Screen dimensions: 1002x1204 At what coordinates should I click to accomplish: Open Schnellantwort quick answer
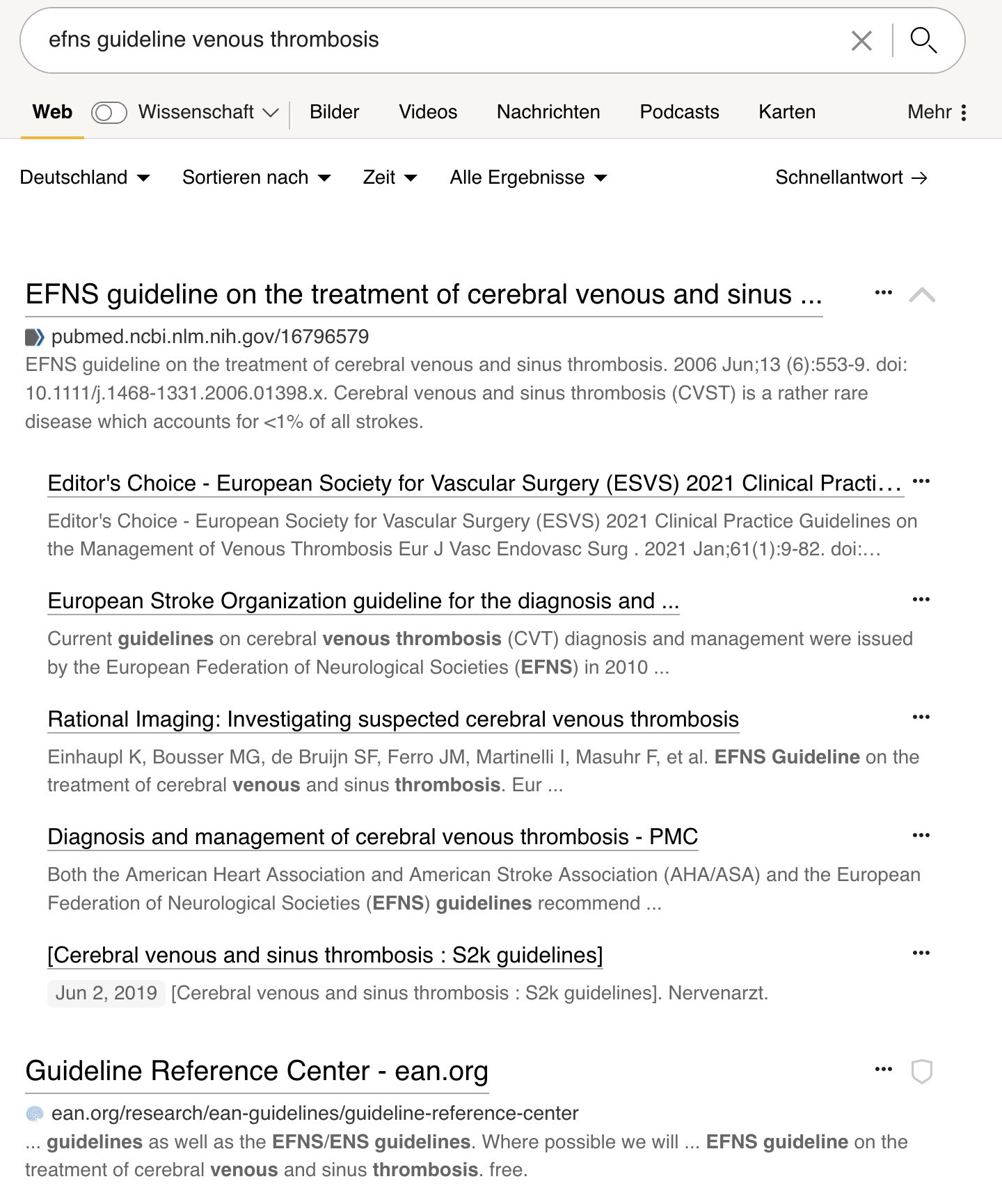pos(851,177)
